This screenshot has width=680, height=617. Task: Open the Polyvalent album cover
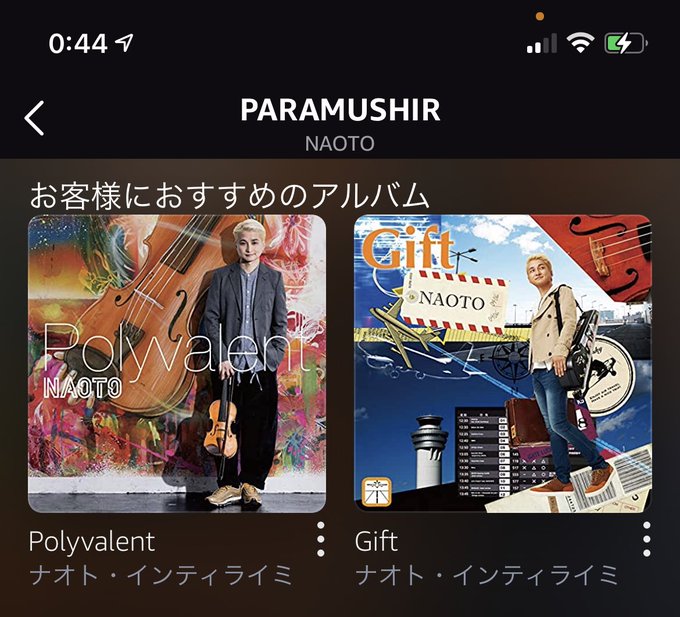pyautogui.click(x=177, y=364)
